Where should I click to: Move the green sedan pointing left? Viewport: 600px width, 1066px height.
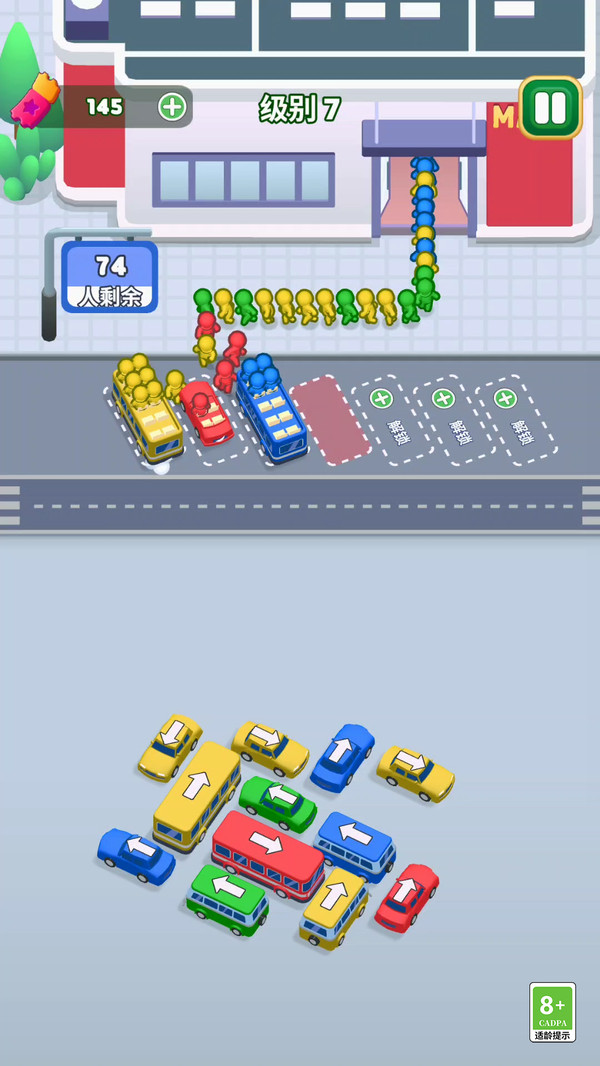278,804
